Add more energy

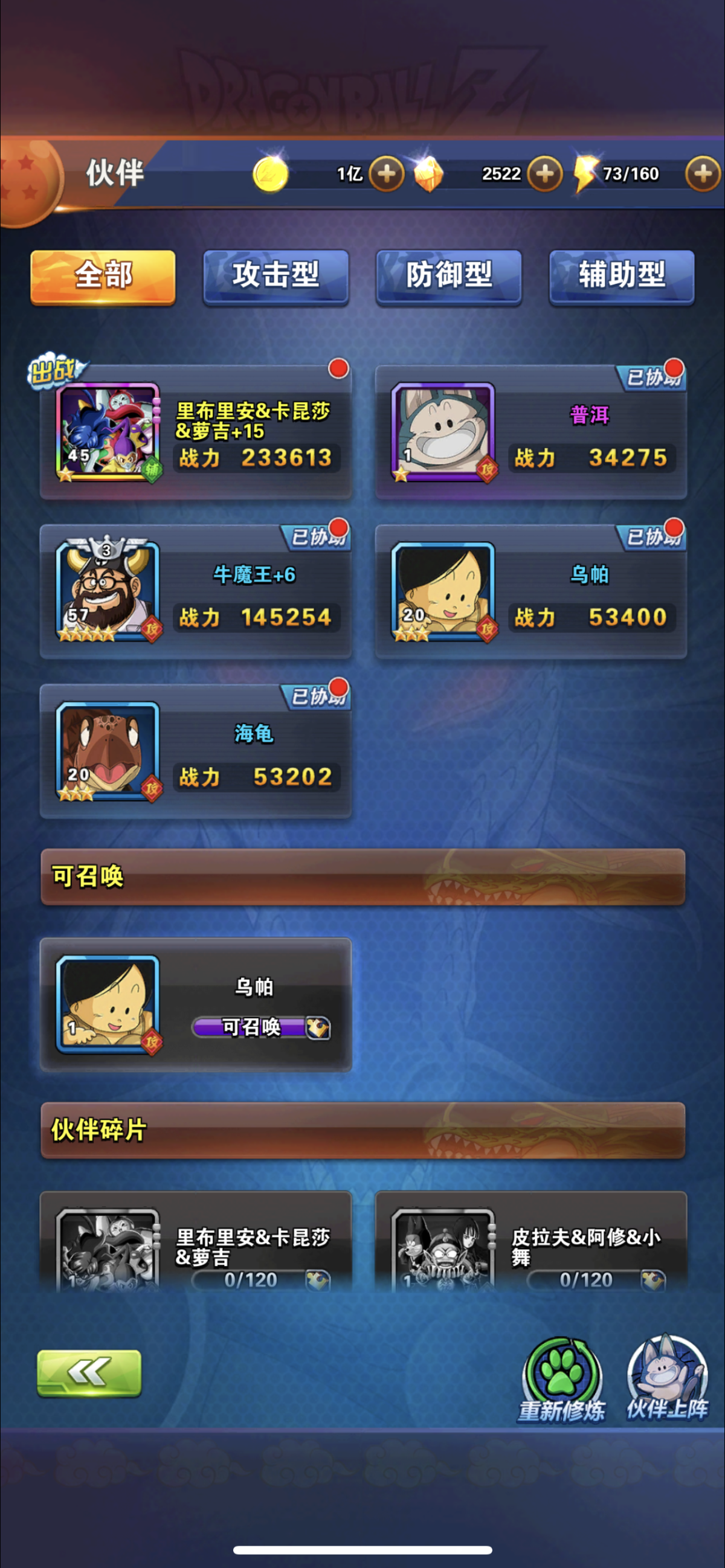(703, 174)
